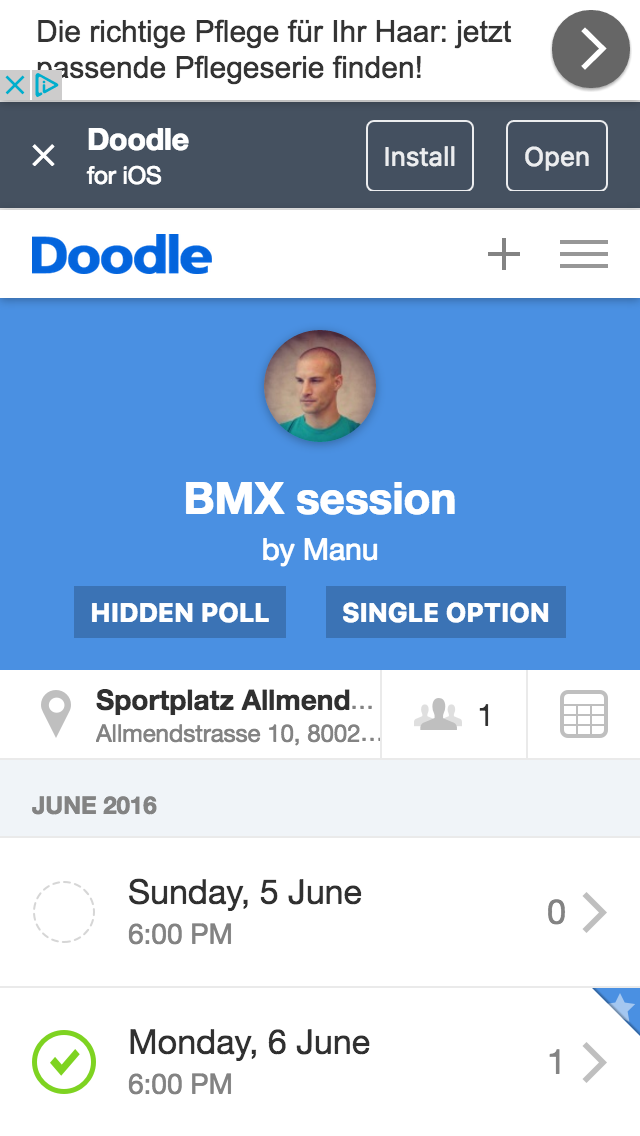640x1136 pixels.
Task: Close the advertisement with X icon
Action: pos(15,86)
